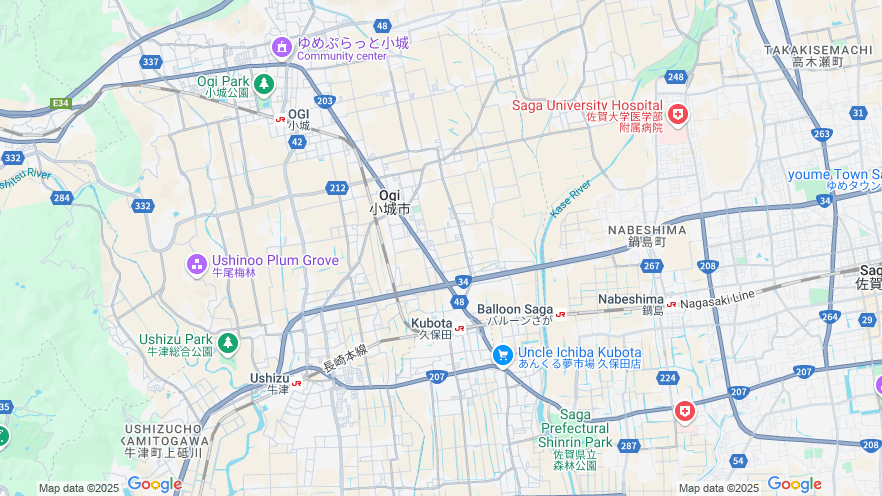Open Uncle Ichiba Kubota shopping marker
The height and width of the screenshot is (496, 882).
click(503, 355)
